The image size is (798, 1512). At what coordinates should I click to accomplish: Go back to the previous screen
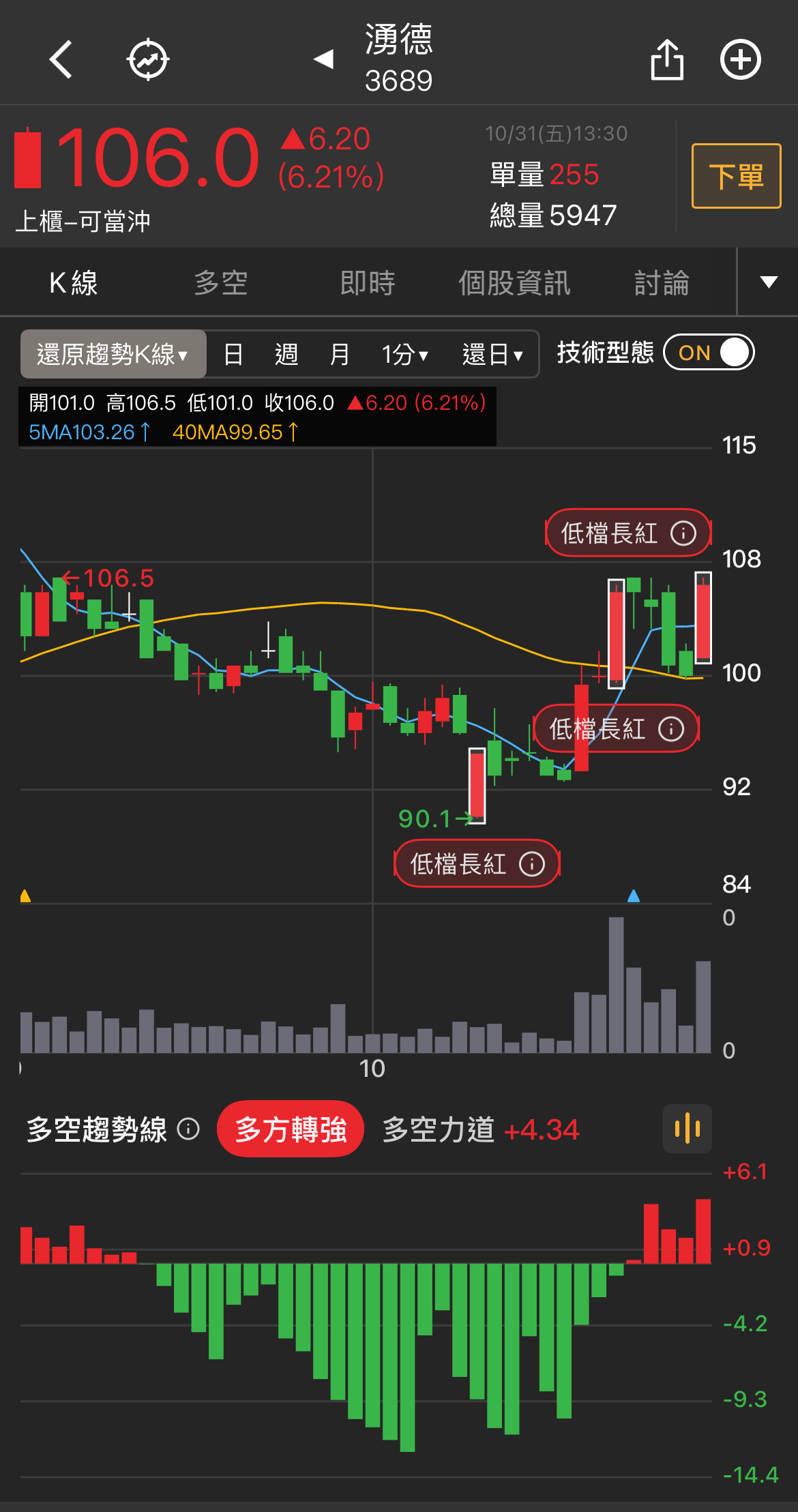61,59
